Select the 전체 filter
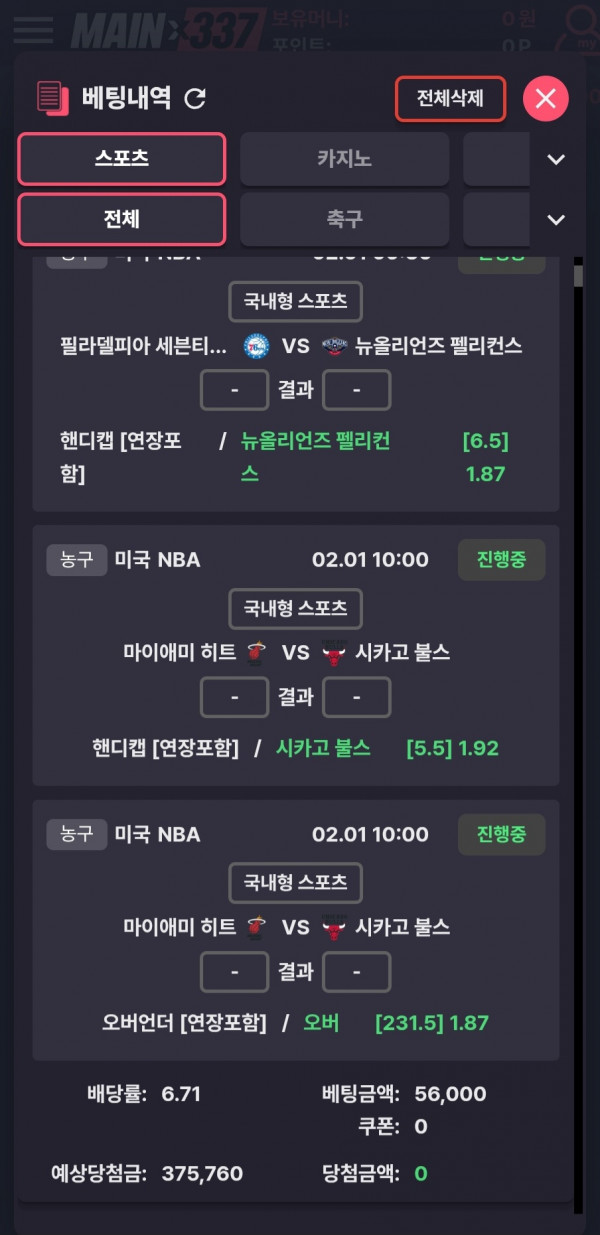Image resolution: width=600 pixels, height=1235 pixels. (x=122, y=219)
